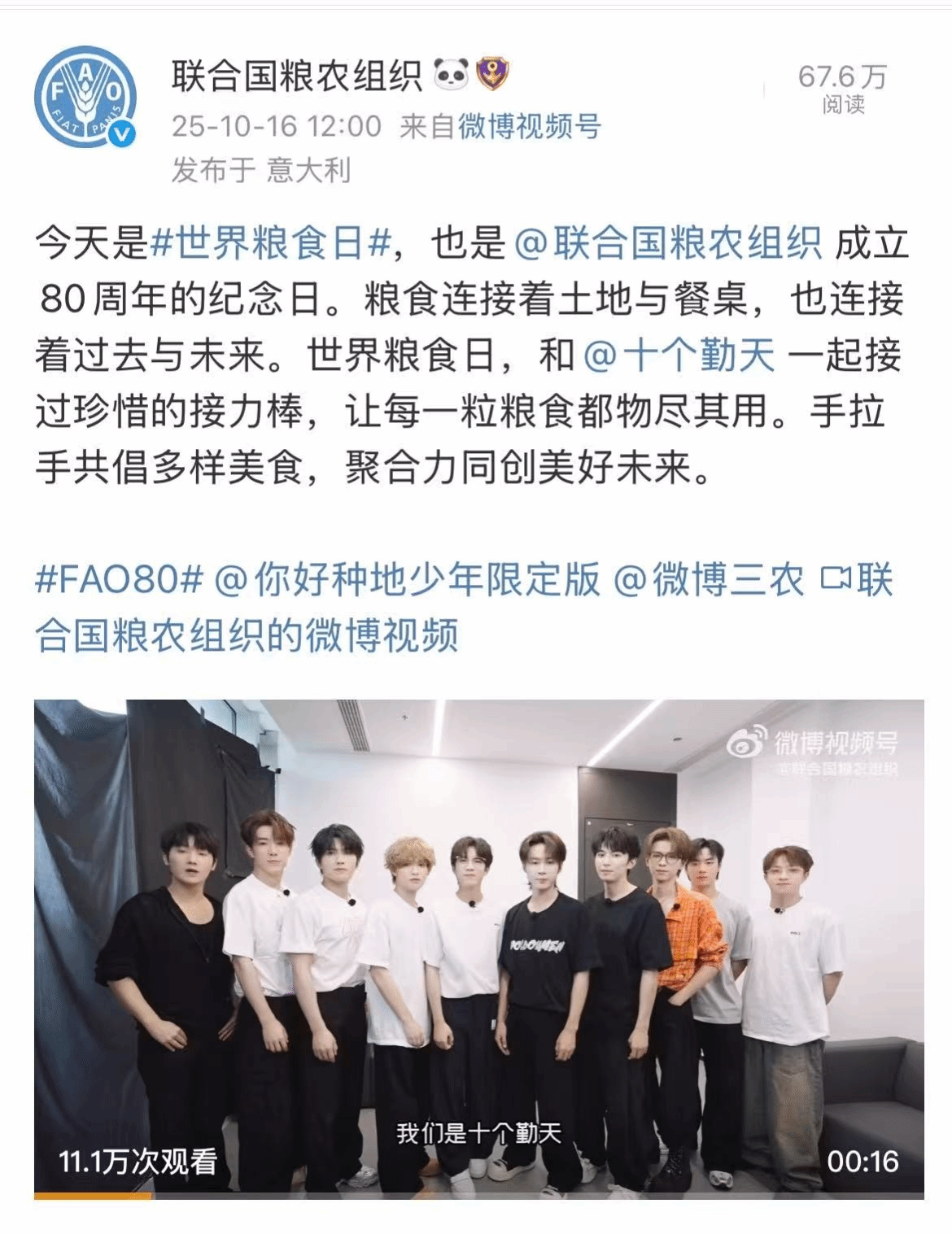Open the 微博视频号 source link
The width and height of the screenshot is (952, 1234).
[529, 127]
